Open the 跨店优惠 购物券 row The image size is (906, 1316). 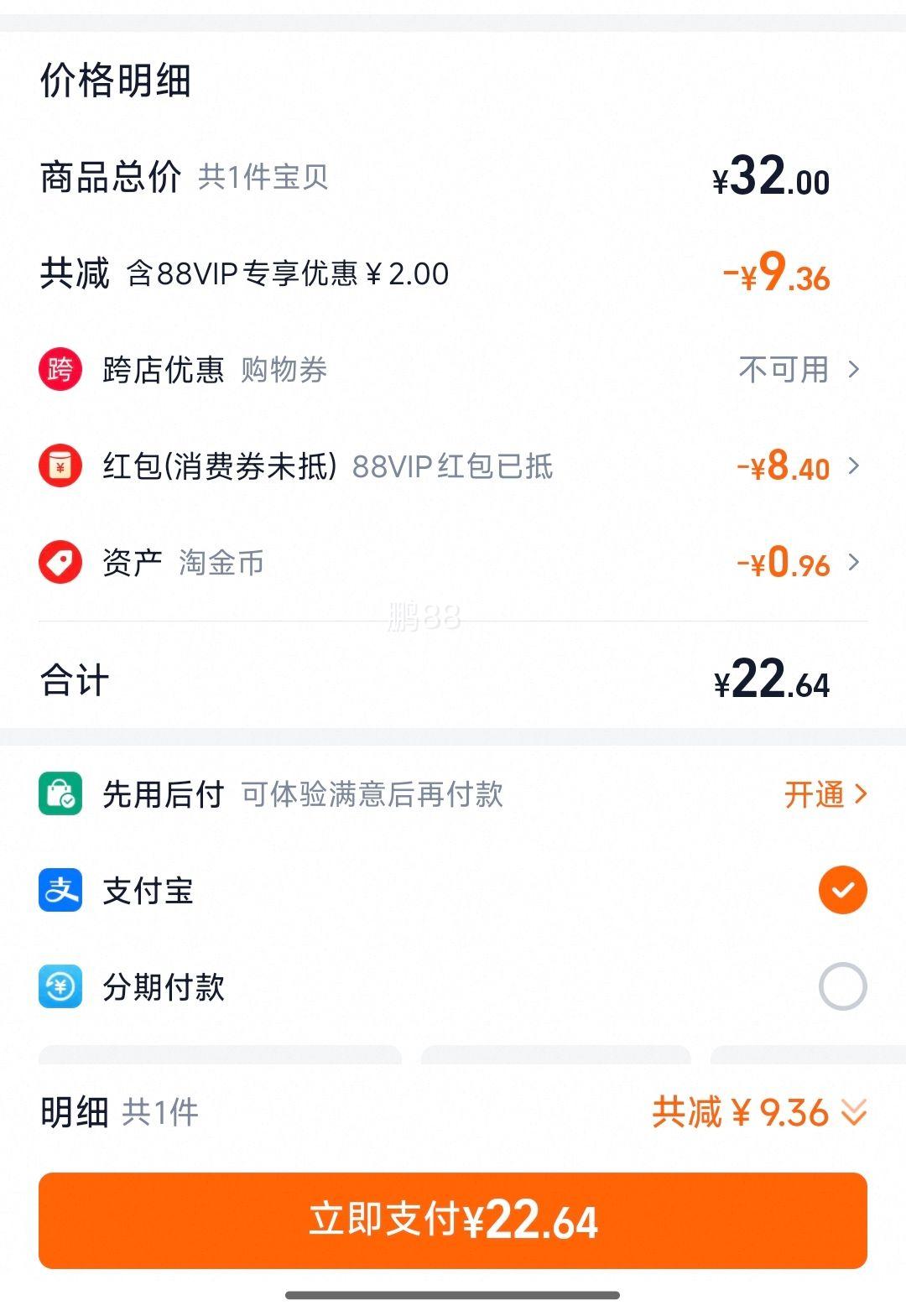(453, 369)
